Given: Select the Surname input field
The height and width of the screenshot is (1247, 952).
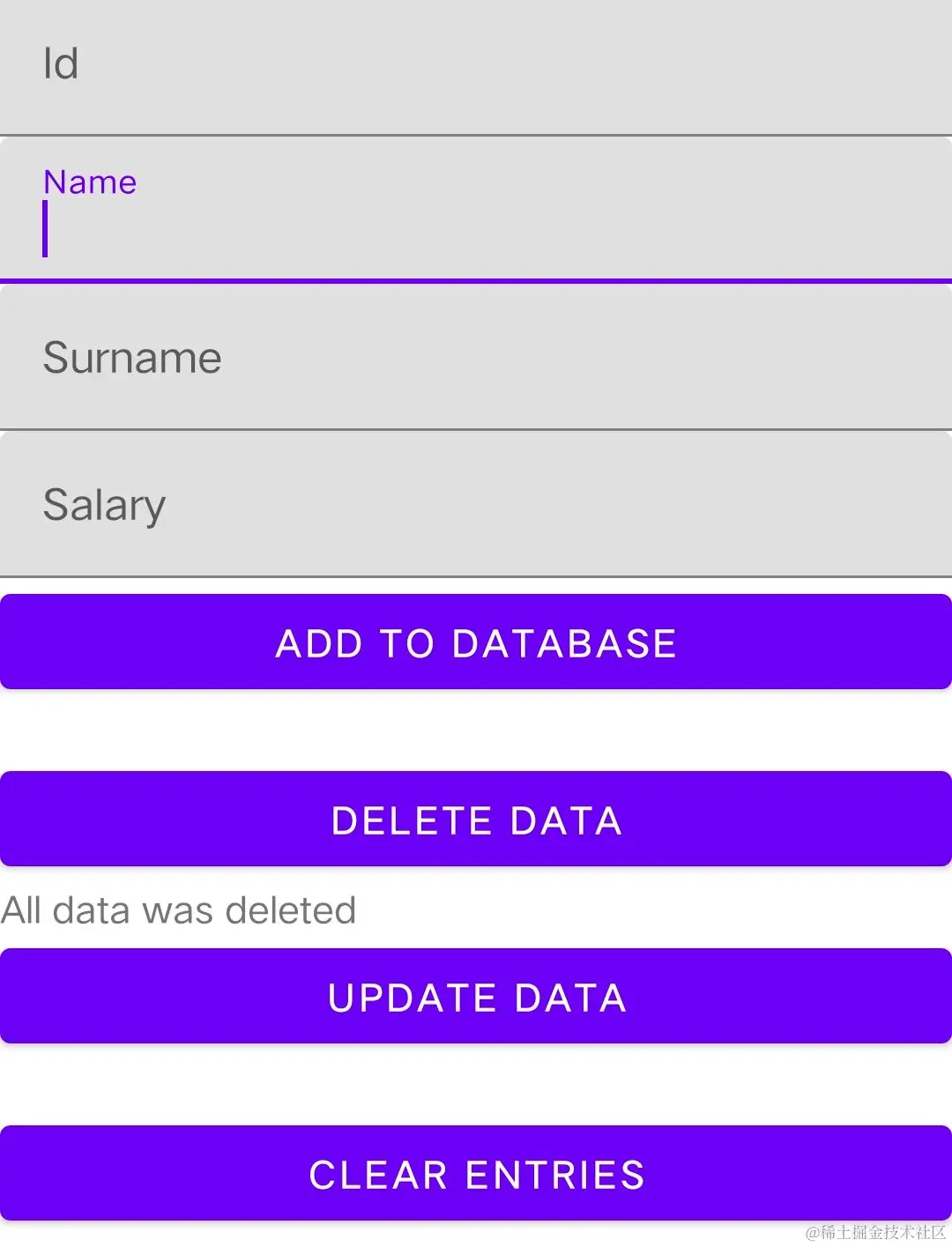Looking at the screenshot, I should [476, 358].
